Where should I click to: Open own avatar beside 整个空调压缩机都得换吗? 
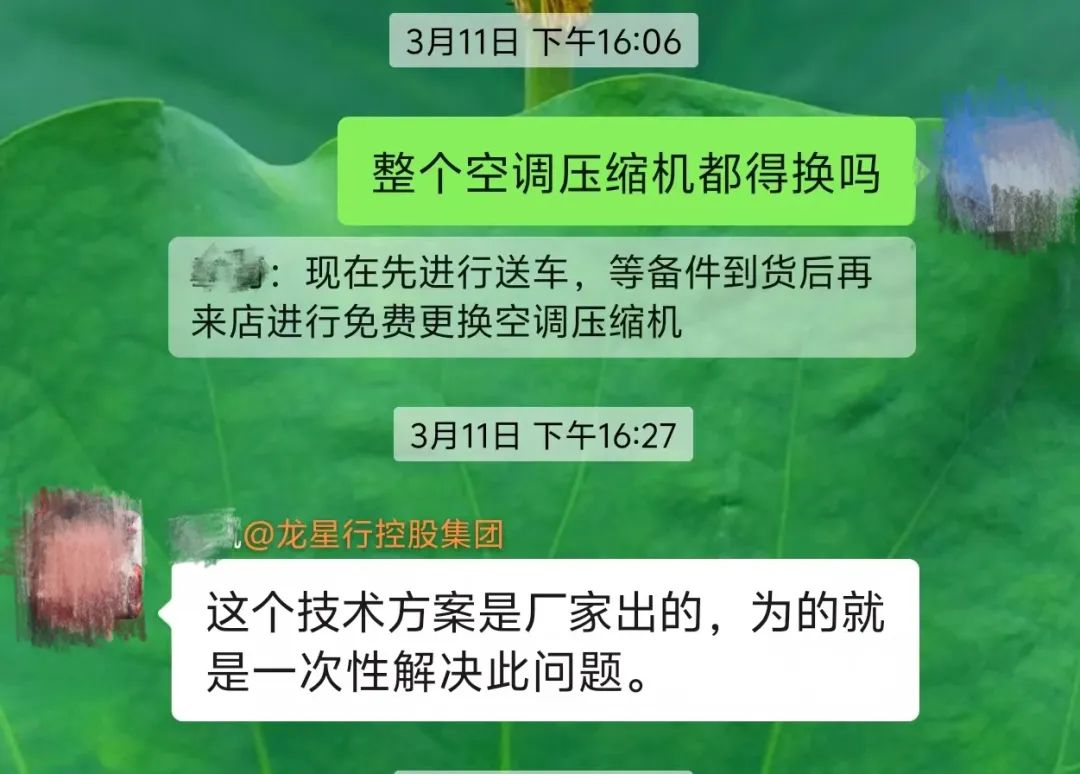click(1008, 170)
